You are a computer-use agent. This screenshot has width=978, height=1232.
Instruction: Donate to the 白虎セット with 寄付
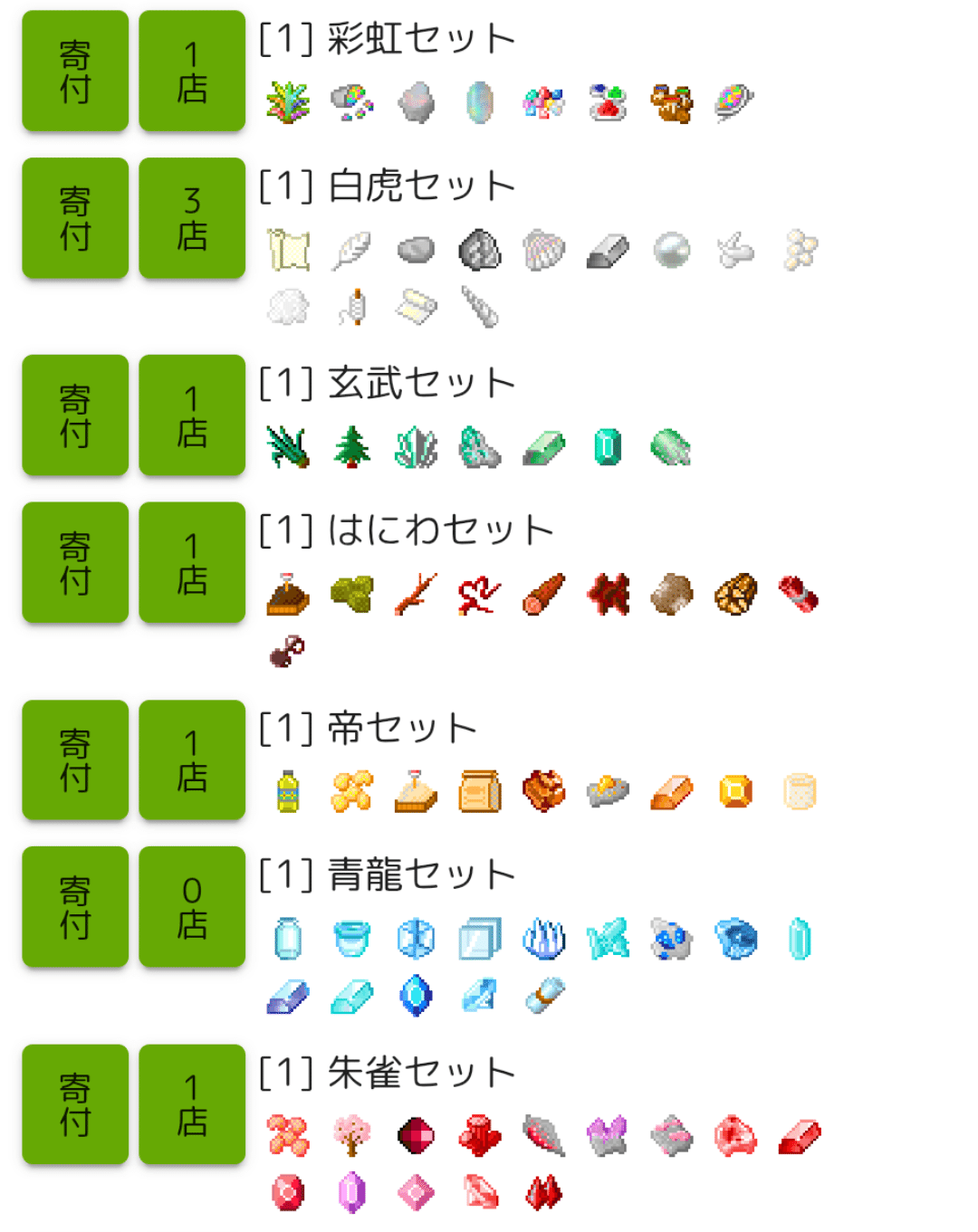[x=75, y=218]
